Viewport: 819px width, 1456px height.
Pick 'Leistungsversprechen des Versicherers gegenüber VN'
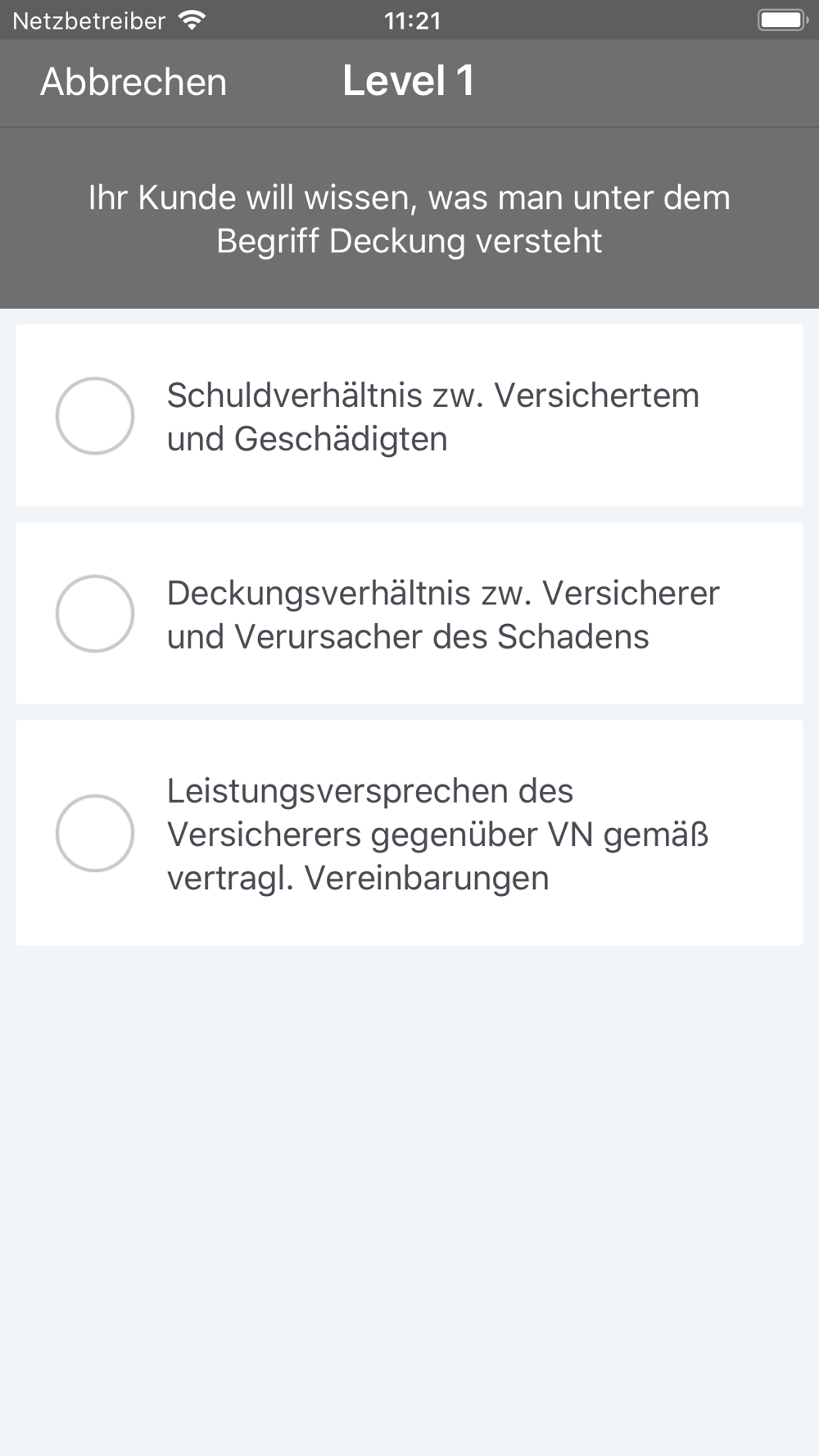pos(409,833)
